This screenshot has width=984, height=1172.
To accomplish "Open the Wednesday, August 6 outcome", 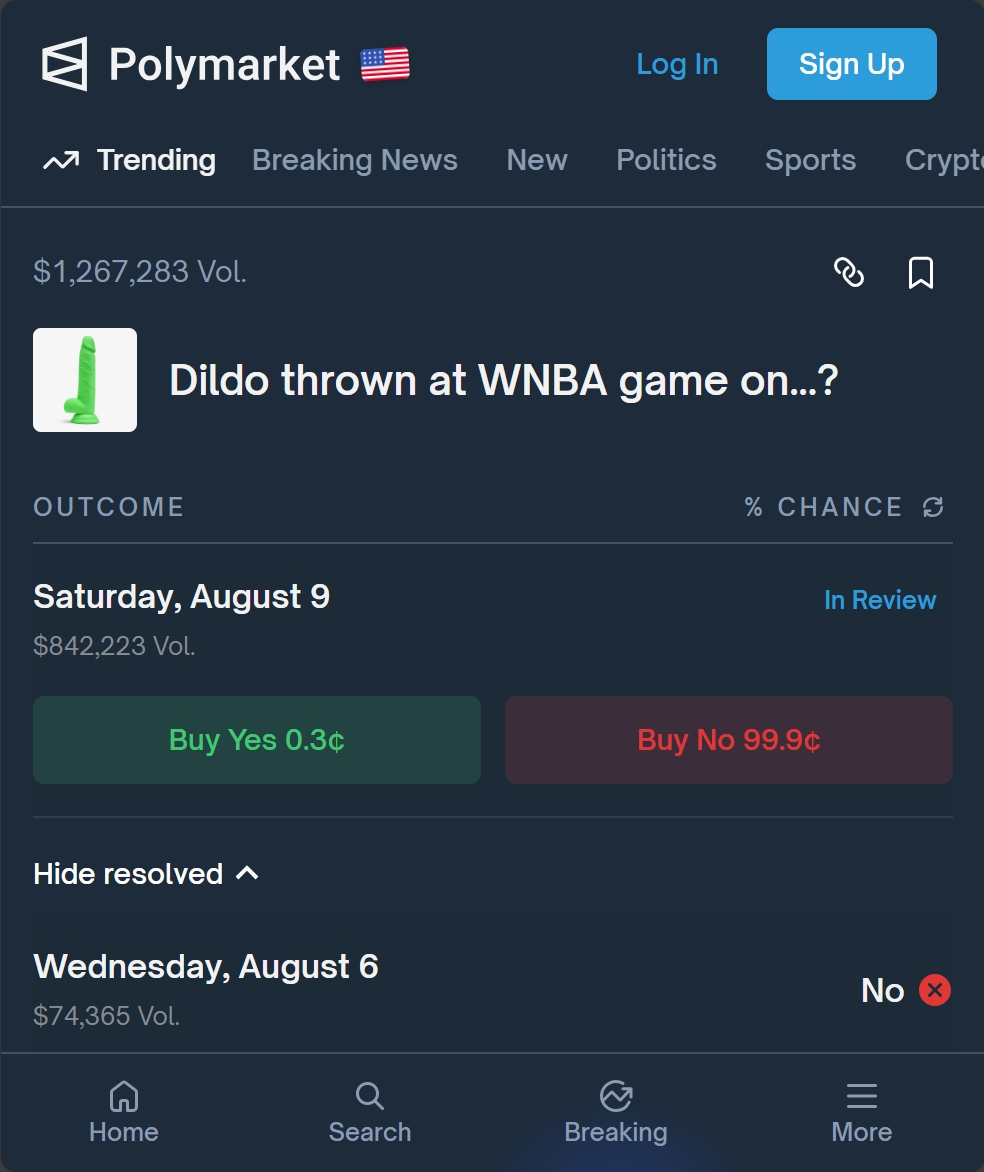I will pyautogui.click(x=206, y=967).
